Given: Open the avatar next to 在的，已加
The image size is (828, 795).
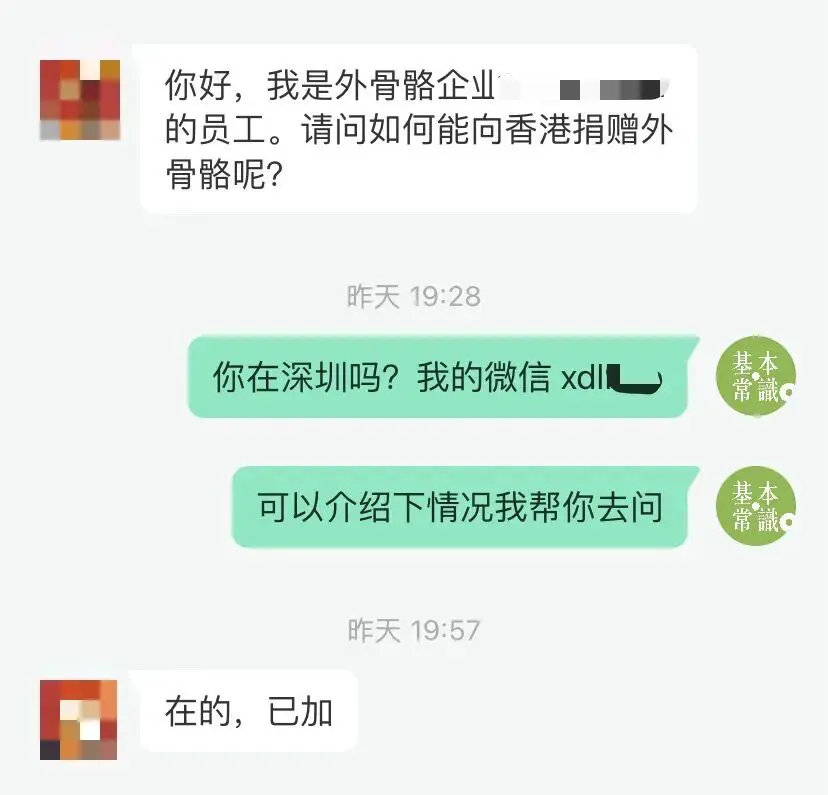Looking at the screenshot, I should tap(79, 720).
